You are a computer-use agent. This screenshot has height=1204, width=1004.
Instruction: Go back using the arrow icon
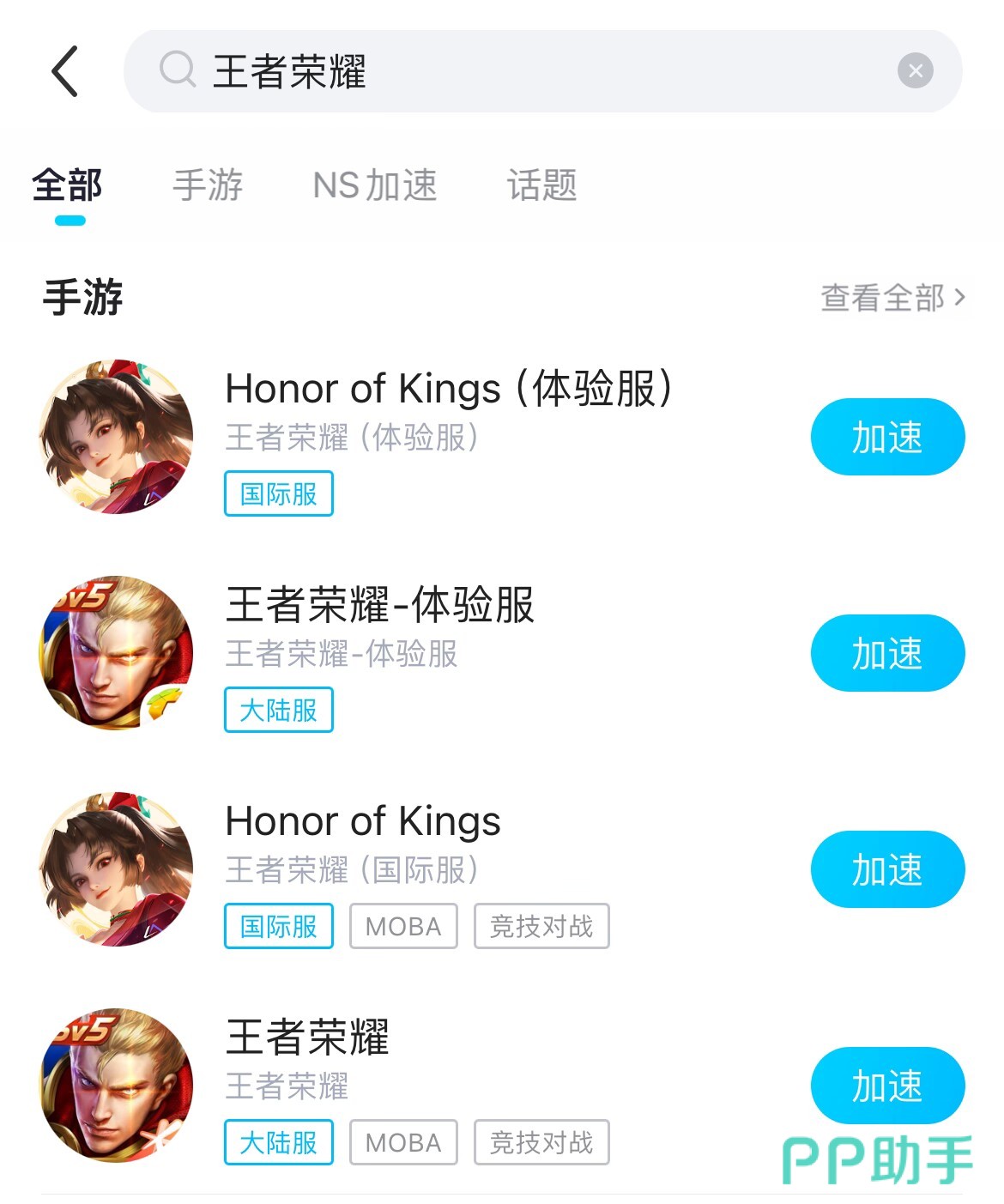coord(65,71)
